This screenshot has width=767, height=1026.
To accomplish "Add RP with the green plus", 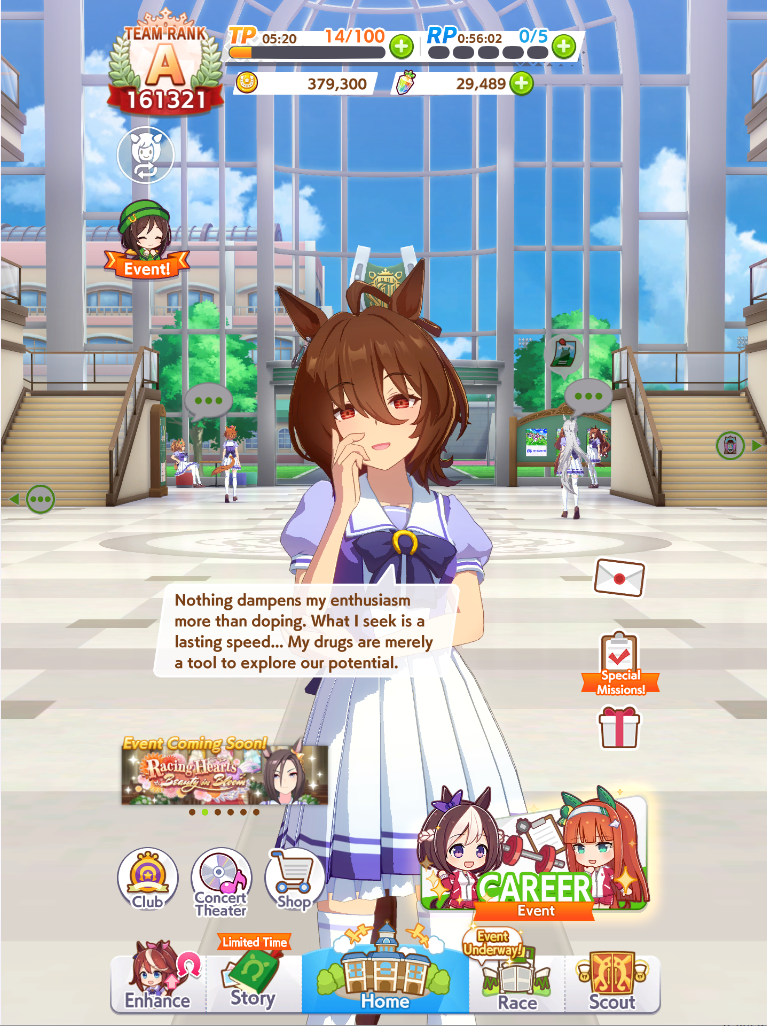I will 563,46.
